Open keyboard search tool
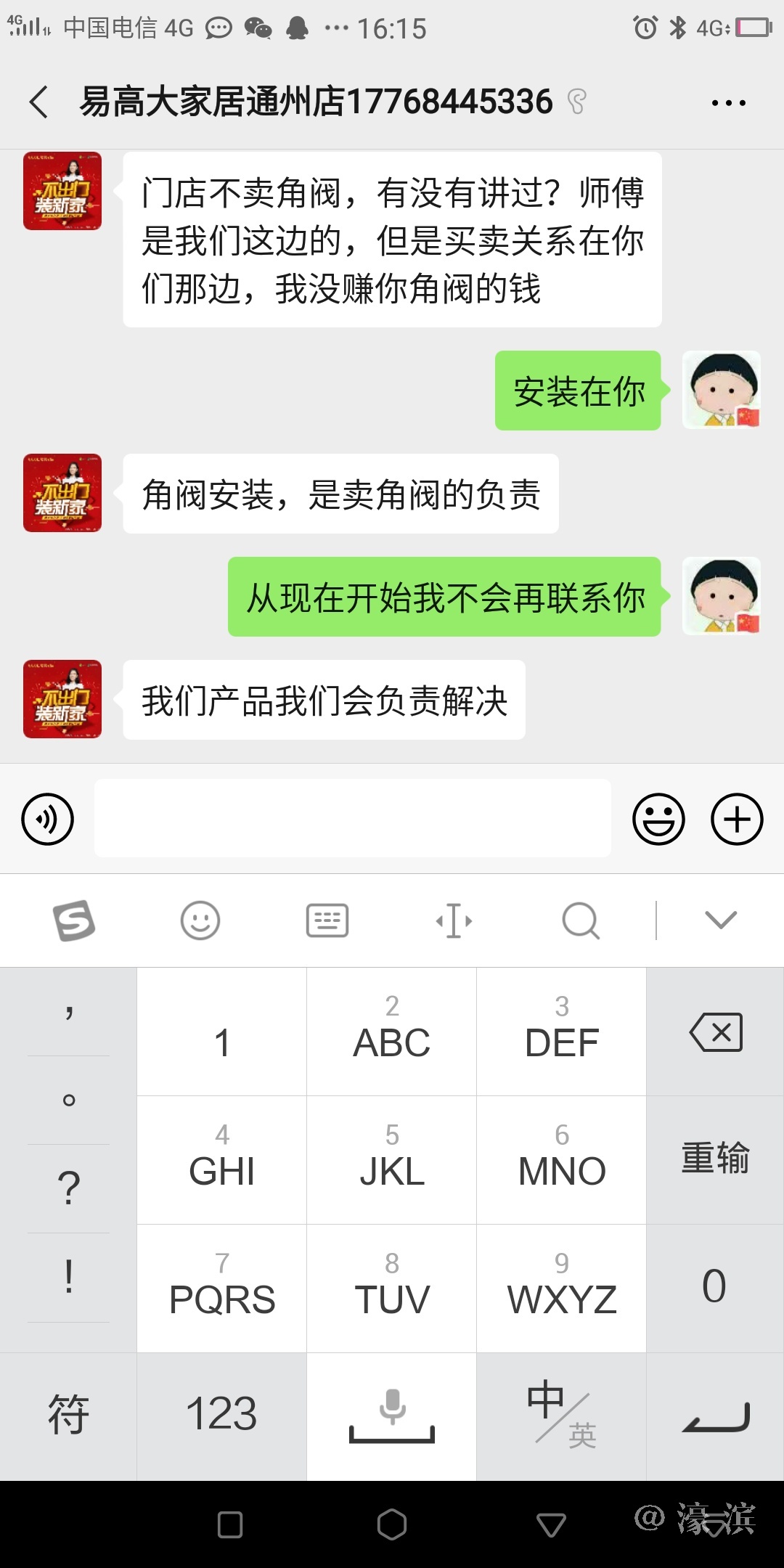 (581, 920)
